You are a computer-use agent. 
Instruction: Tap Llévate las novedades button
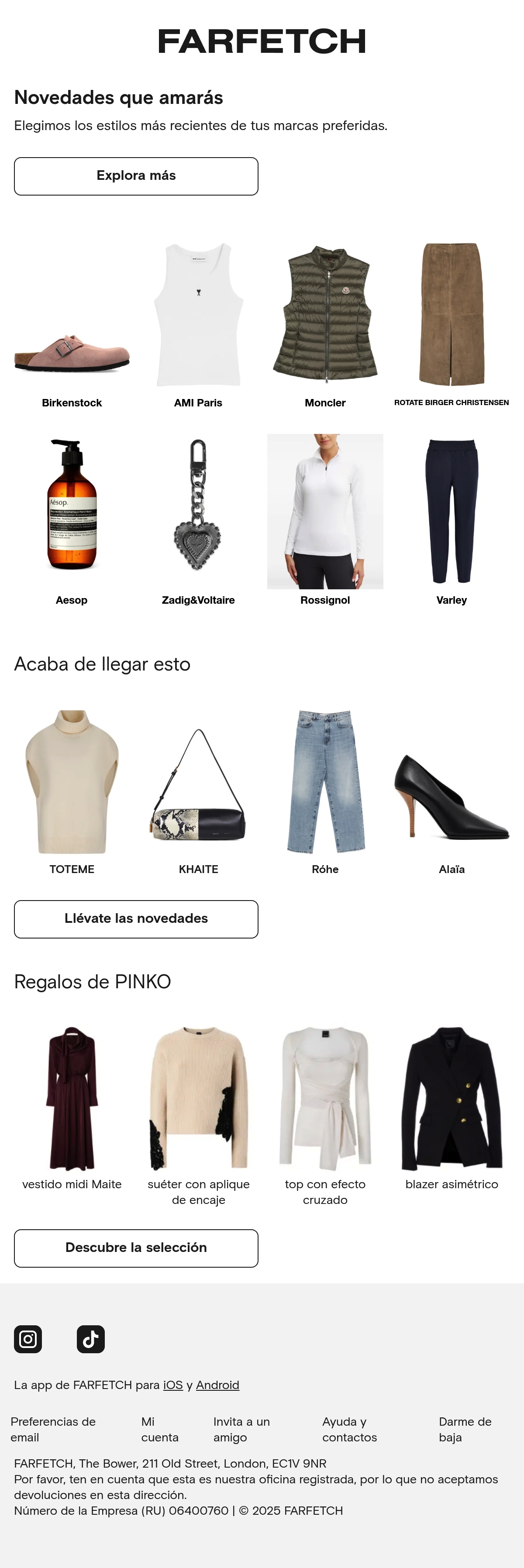click(136, 919)
